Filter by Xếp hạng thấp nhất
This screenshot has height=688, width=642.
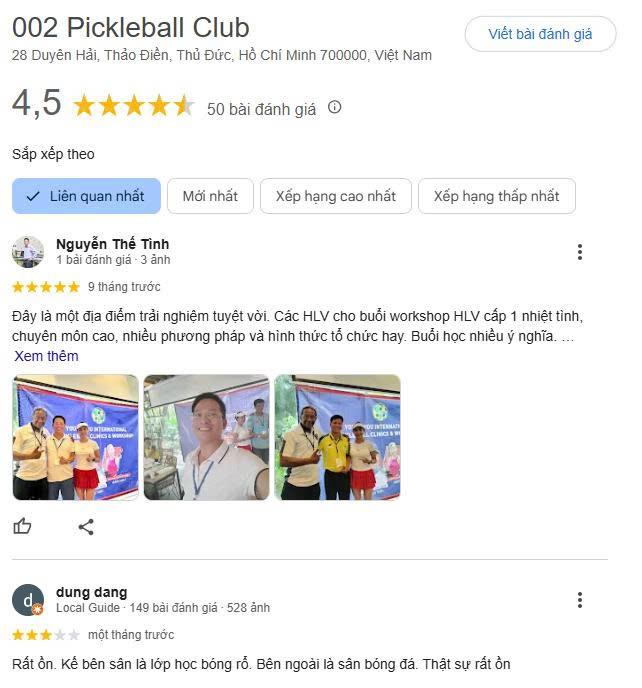pyautogui.click(x=496, y=196)
